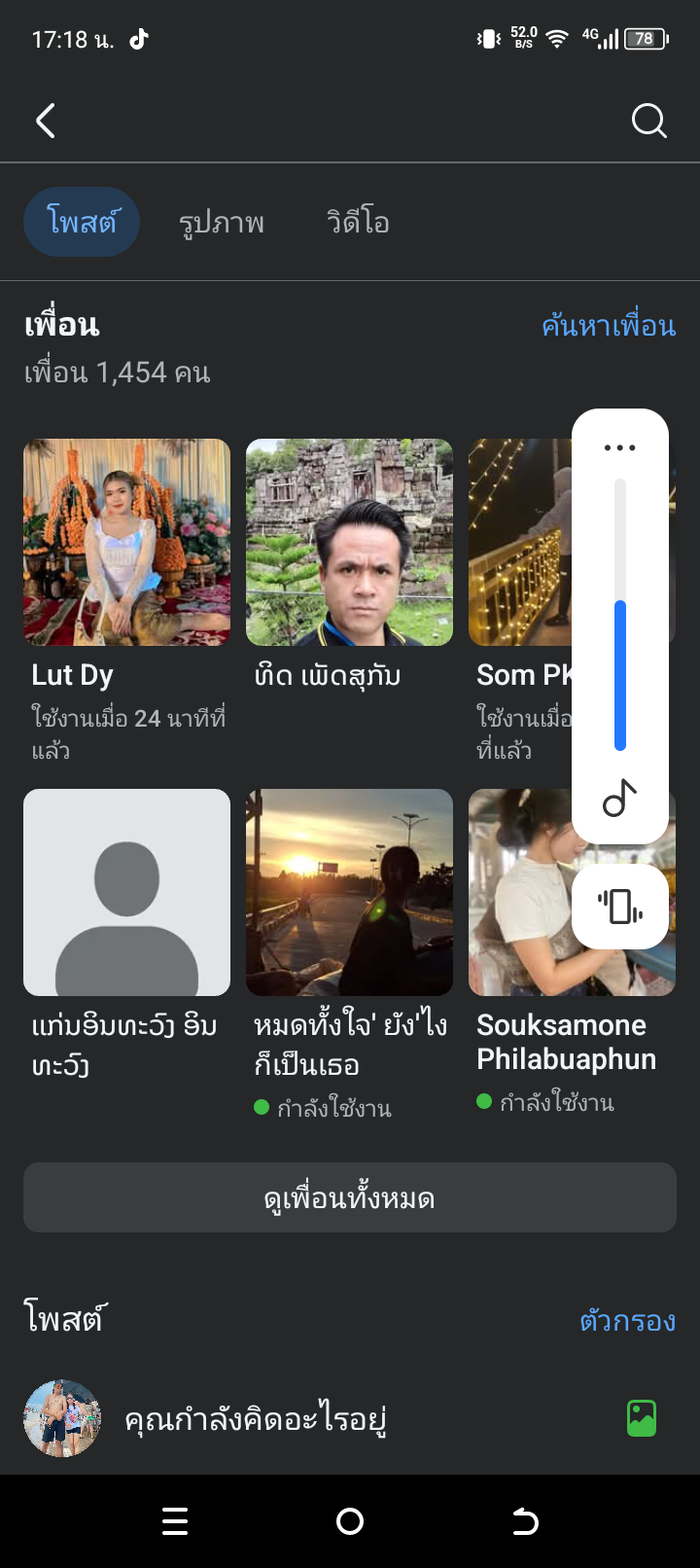Go back using the top arrow
The image size is (700, 1568).
pos(46,121)
